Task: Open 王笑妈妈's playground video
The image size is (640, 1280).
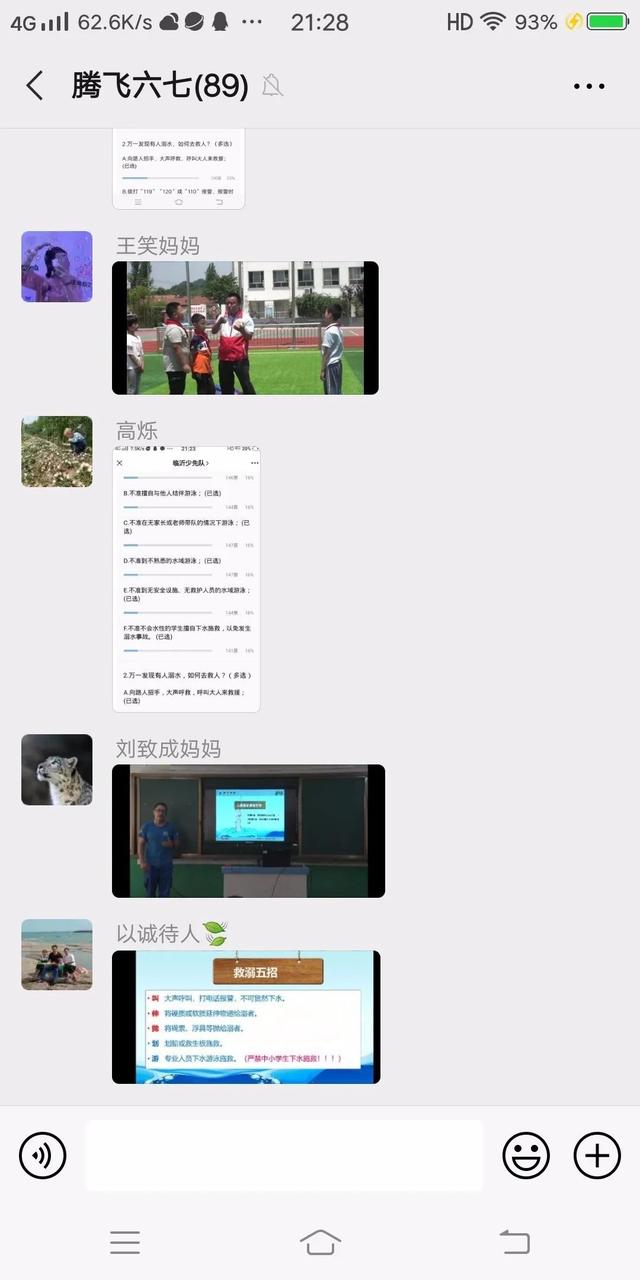Action: pos(245,328)
